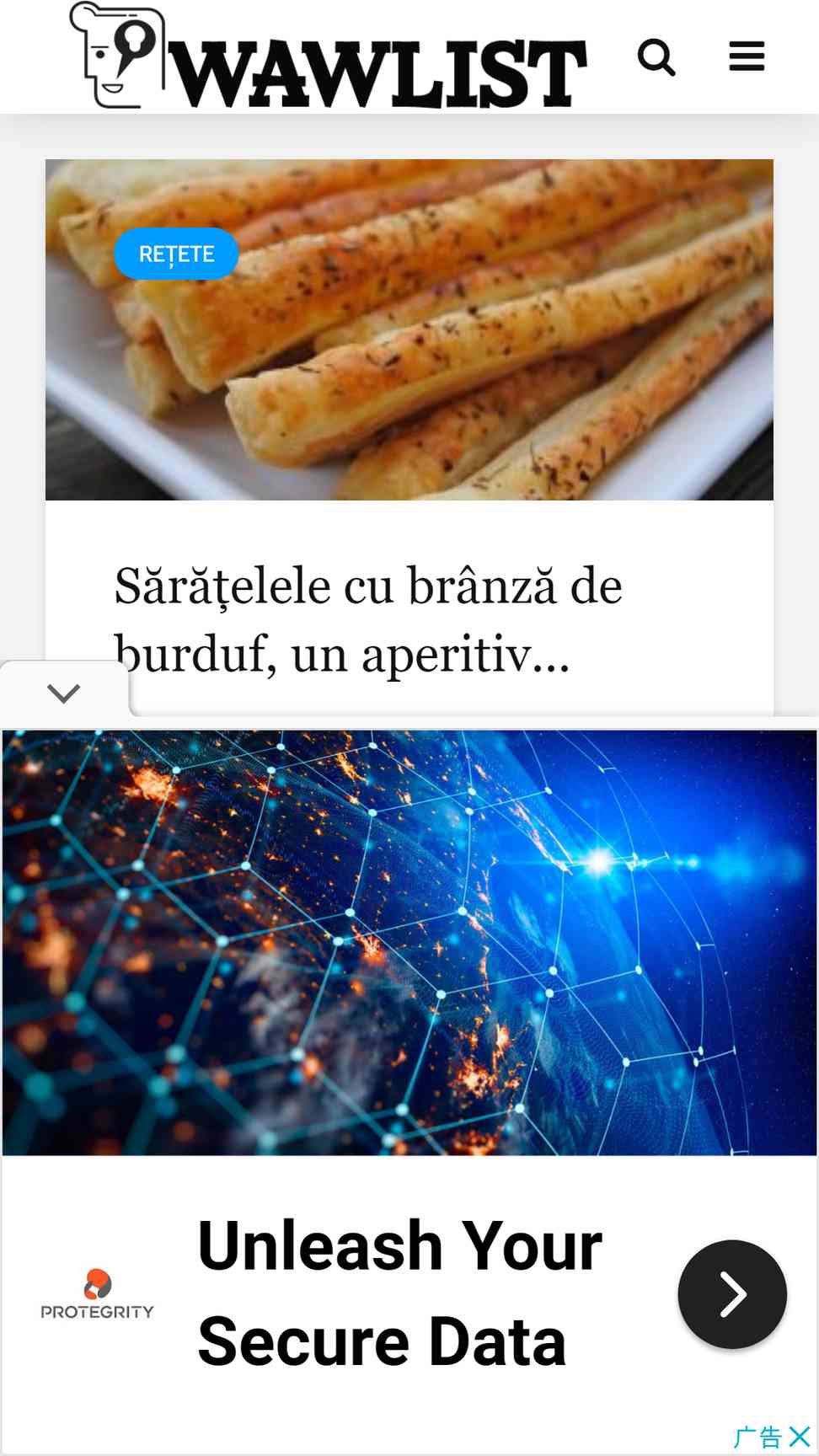Open the Unleash Your Secure Data ad

[400, 1293]
